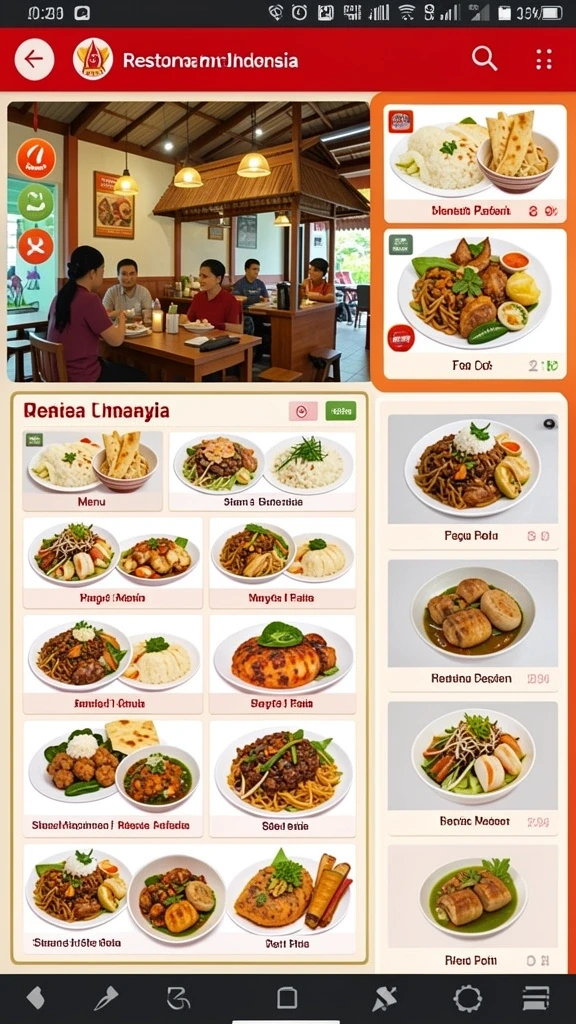Screen dimensions: 576x1024
Task: Go back using the header arrow
Action: tap(34, 59)
